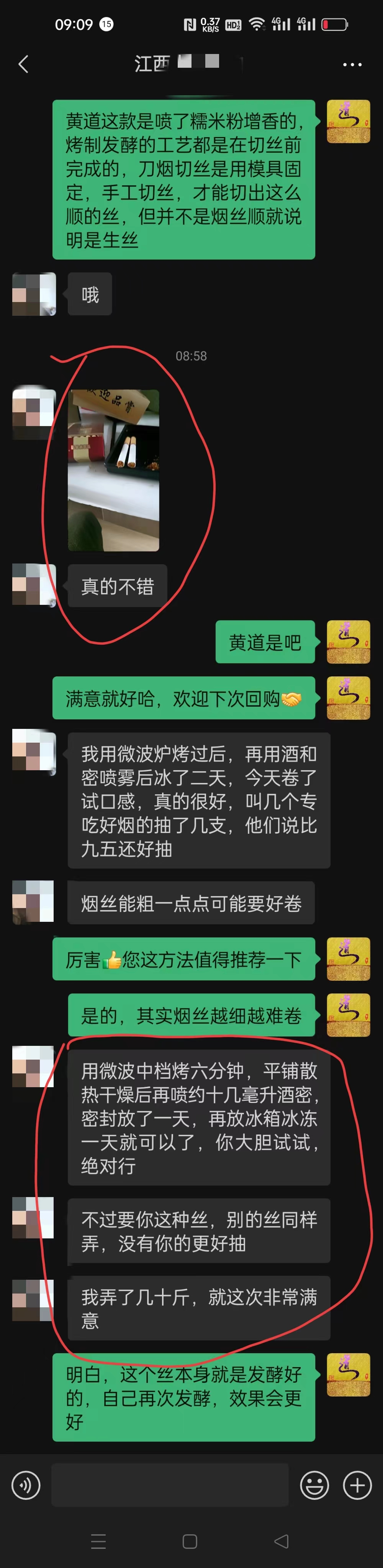This screenshot has height=1568, width=383.
Task: Focus the message text field
Action: (x=169, y=1485)
